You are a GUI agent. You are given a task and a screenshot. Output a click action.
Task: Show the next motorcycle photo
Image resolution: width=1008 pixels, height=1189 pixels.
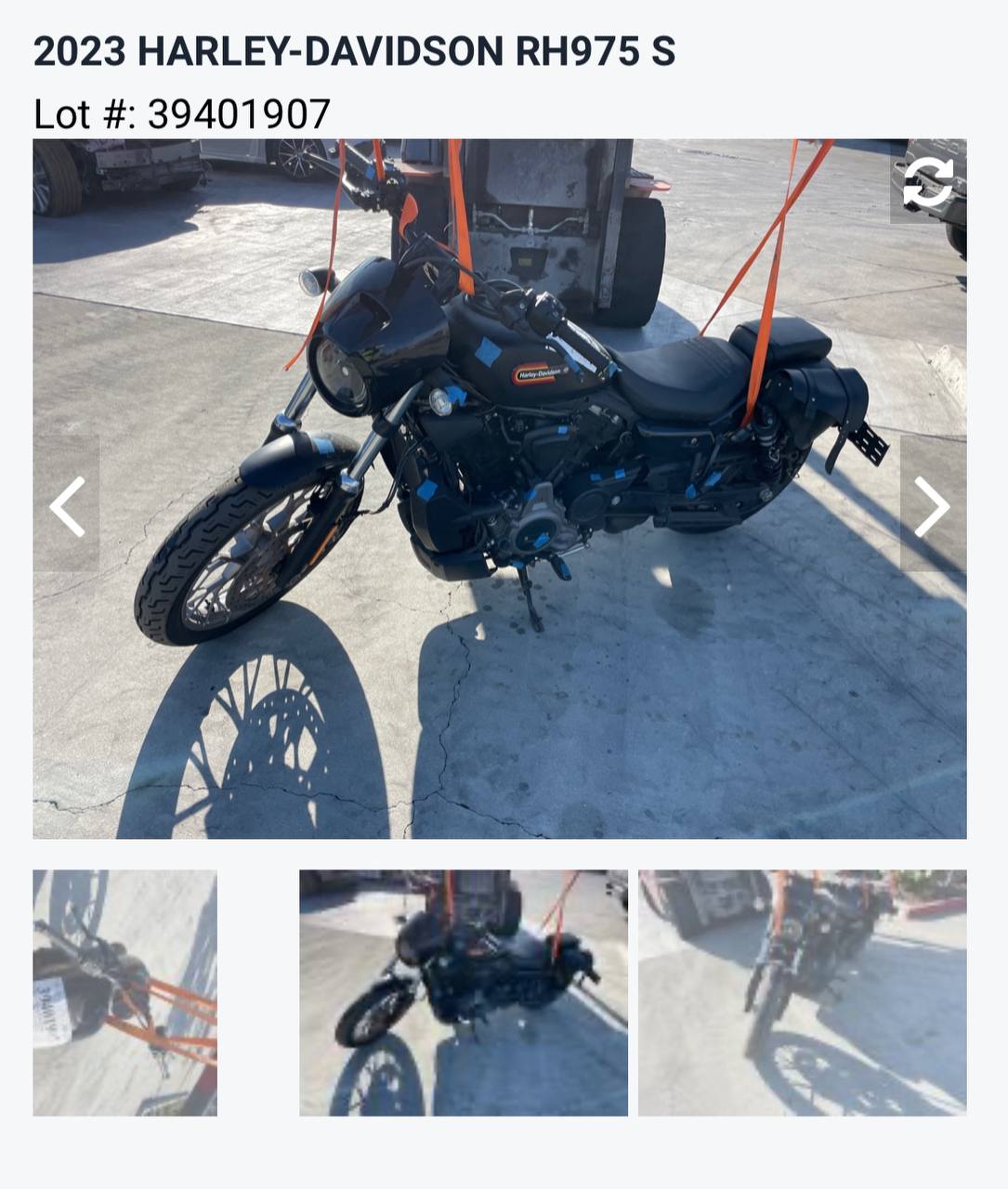click(x=932, y=505)
